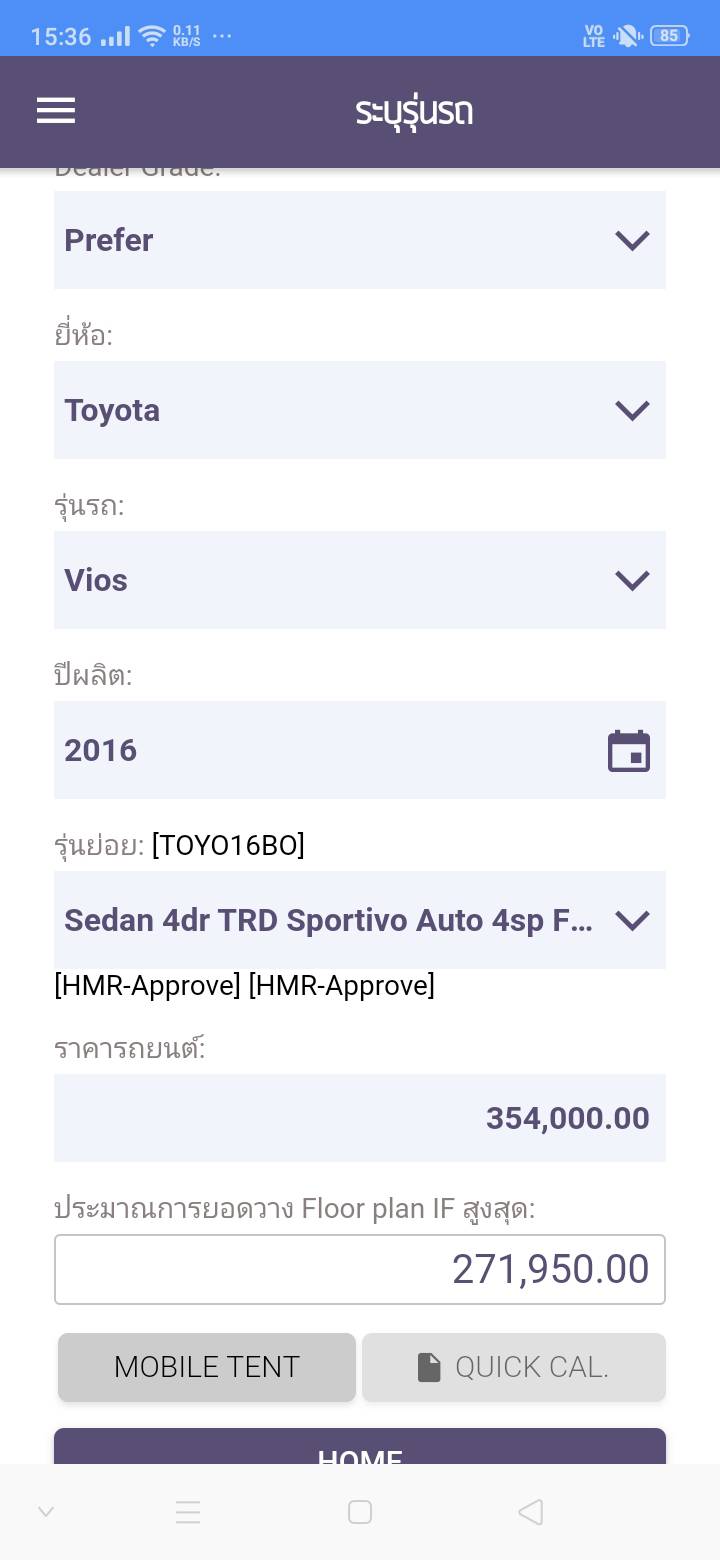Open MOBILE TENT
This screenshot has width=720, height=1560.
[207, 1367]
